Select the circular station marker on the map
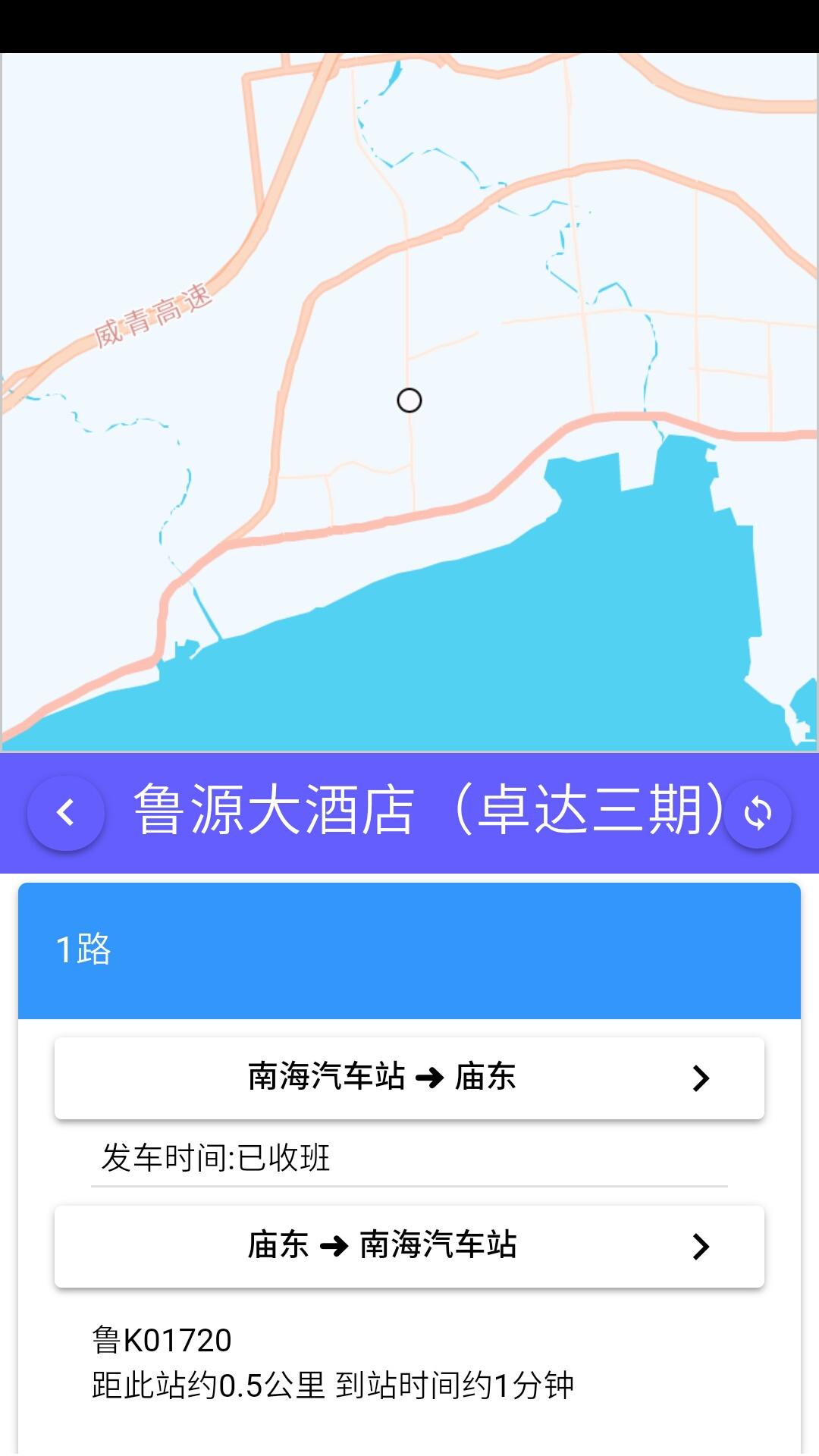The image size is (819, 1456). [x=409, y=401]
